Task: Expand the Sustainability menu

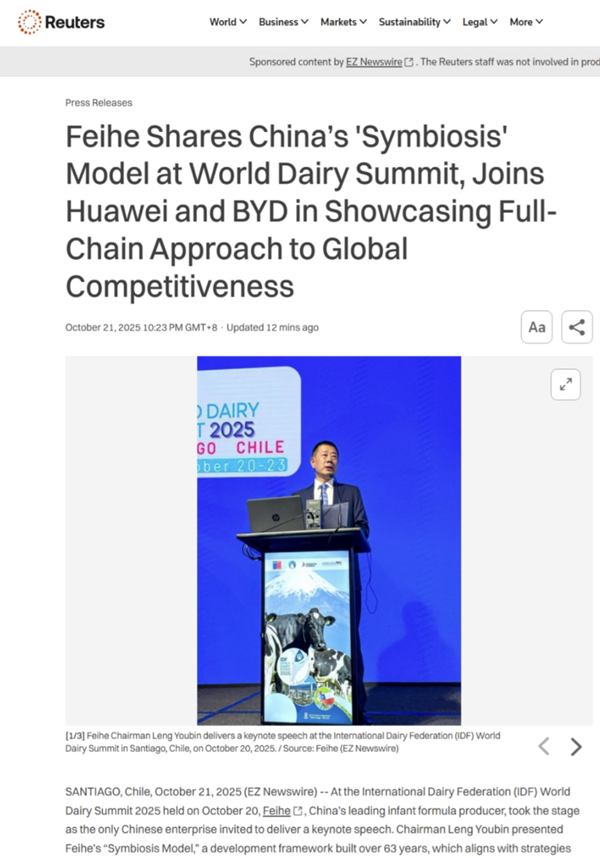Action: tap(414, 21)
